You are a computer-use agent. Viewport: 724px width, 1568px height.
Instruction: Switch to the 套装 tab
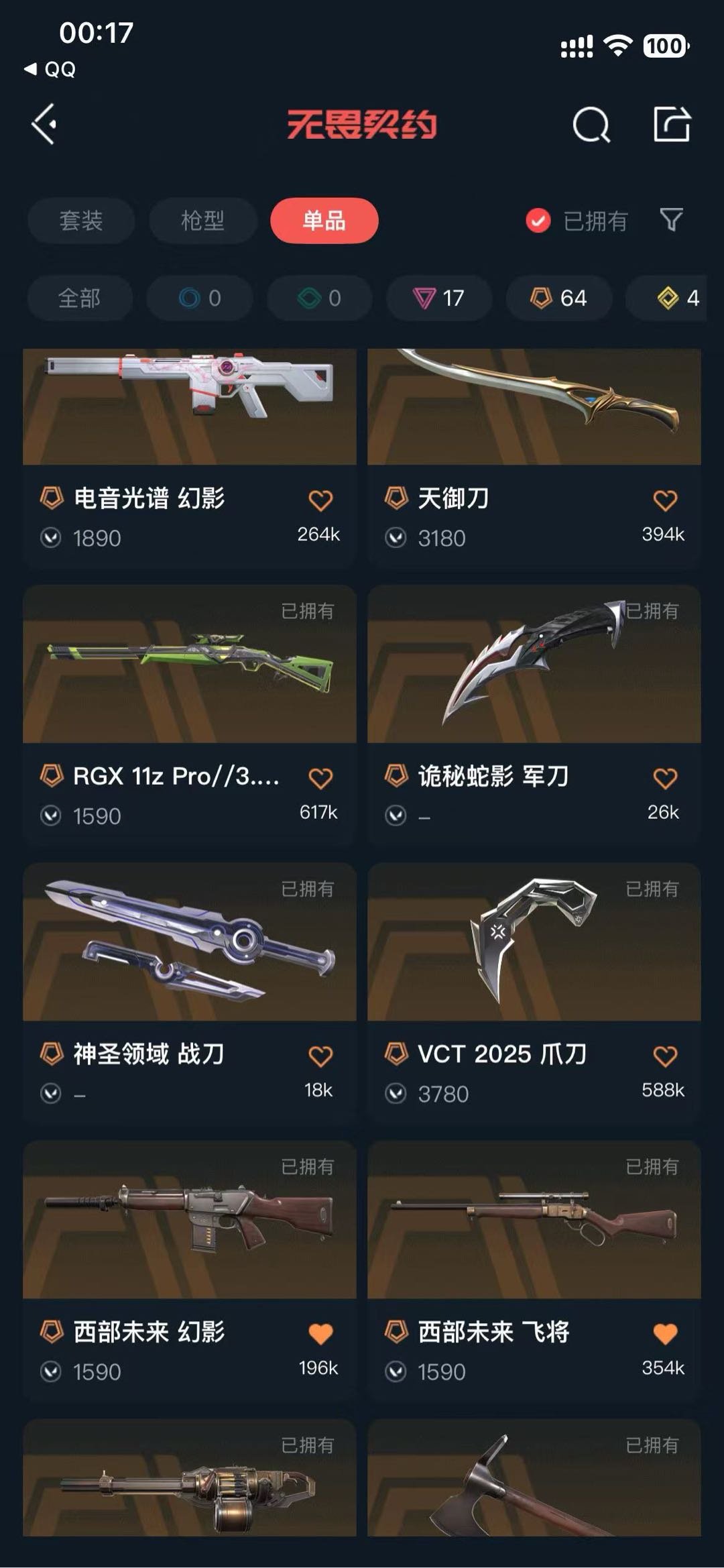80,221
